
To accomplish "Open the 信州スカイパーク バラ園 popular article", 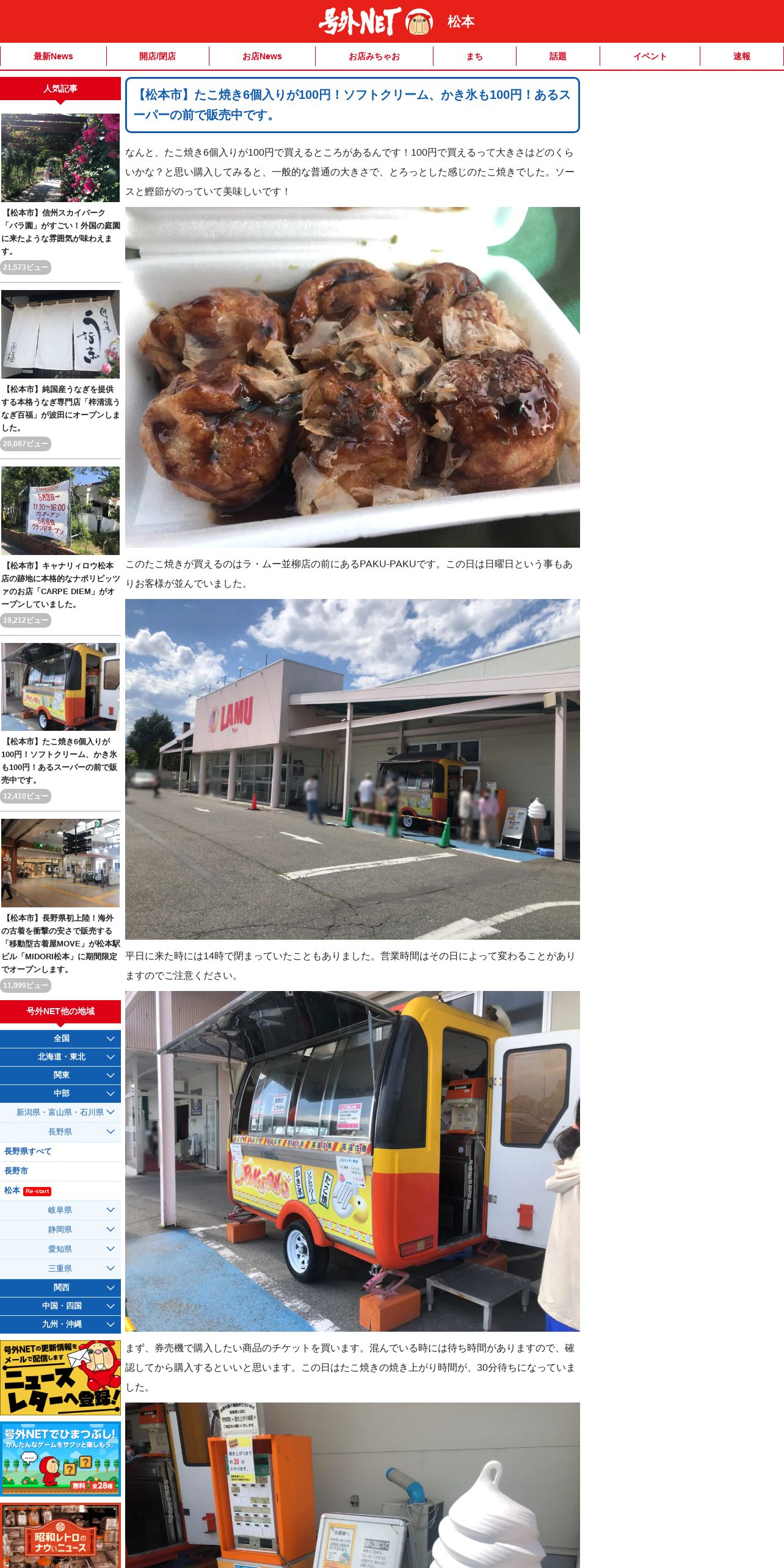I will coord(60,232).
